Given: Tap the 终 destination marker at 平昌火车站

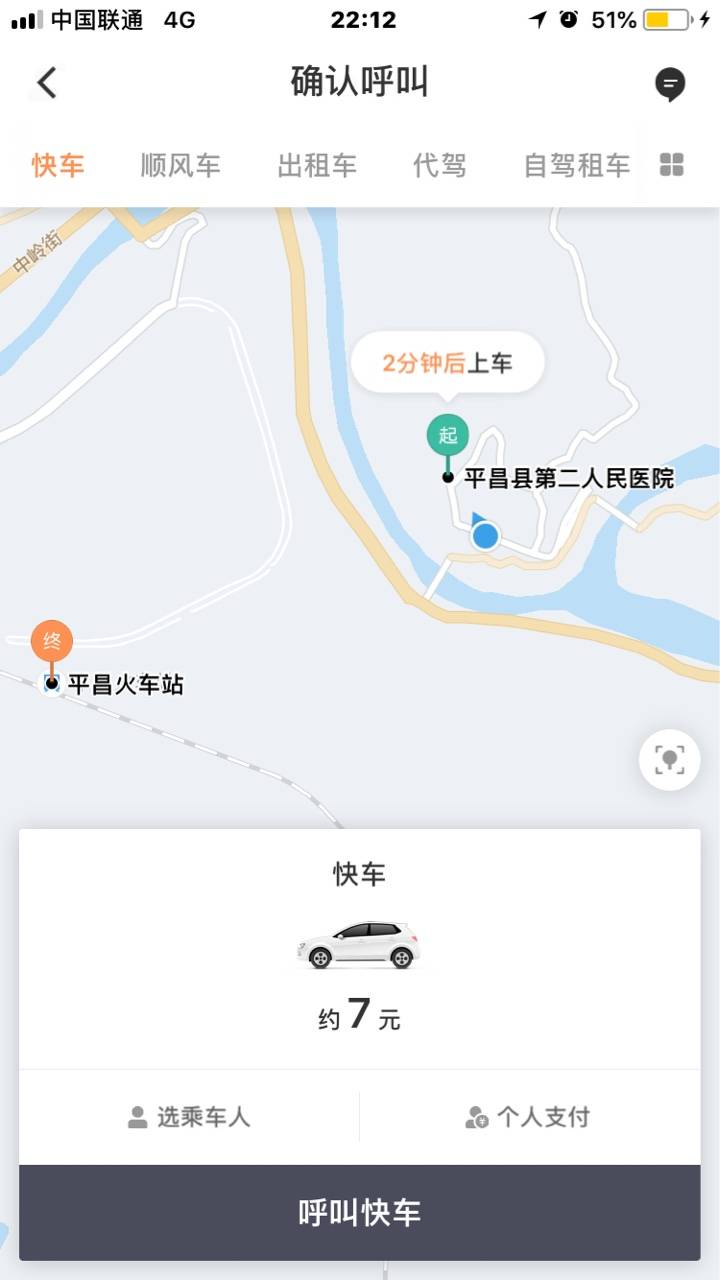Looking at the screenshot, I should pyautogui.click(x=51, y=642).
